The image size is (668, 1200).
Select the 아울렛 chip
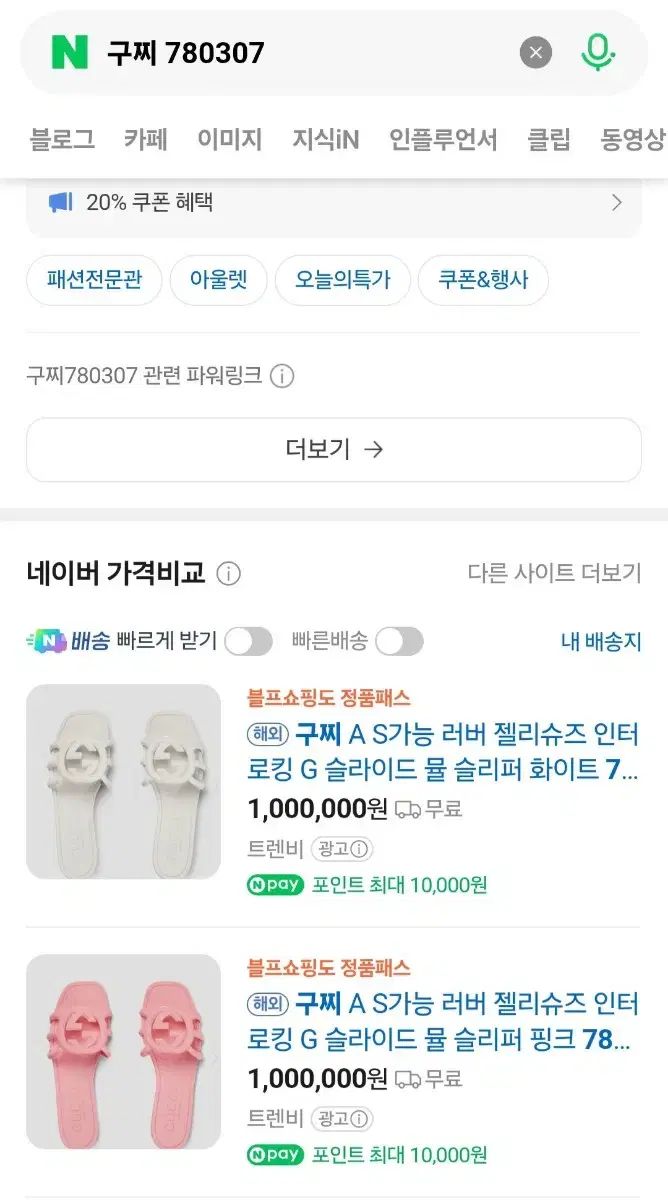coord(218,279)
